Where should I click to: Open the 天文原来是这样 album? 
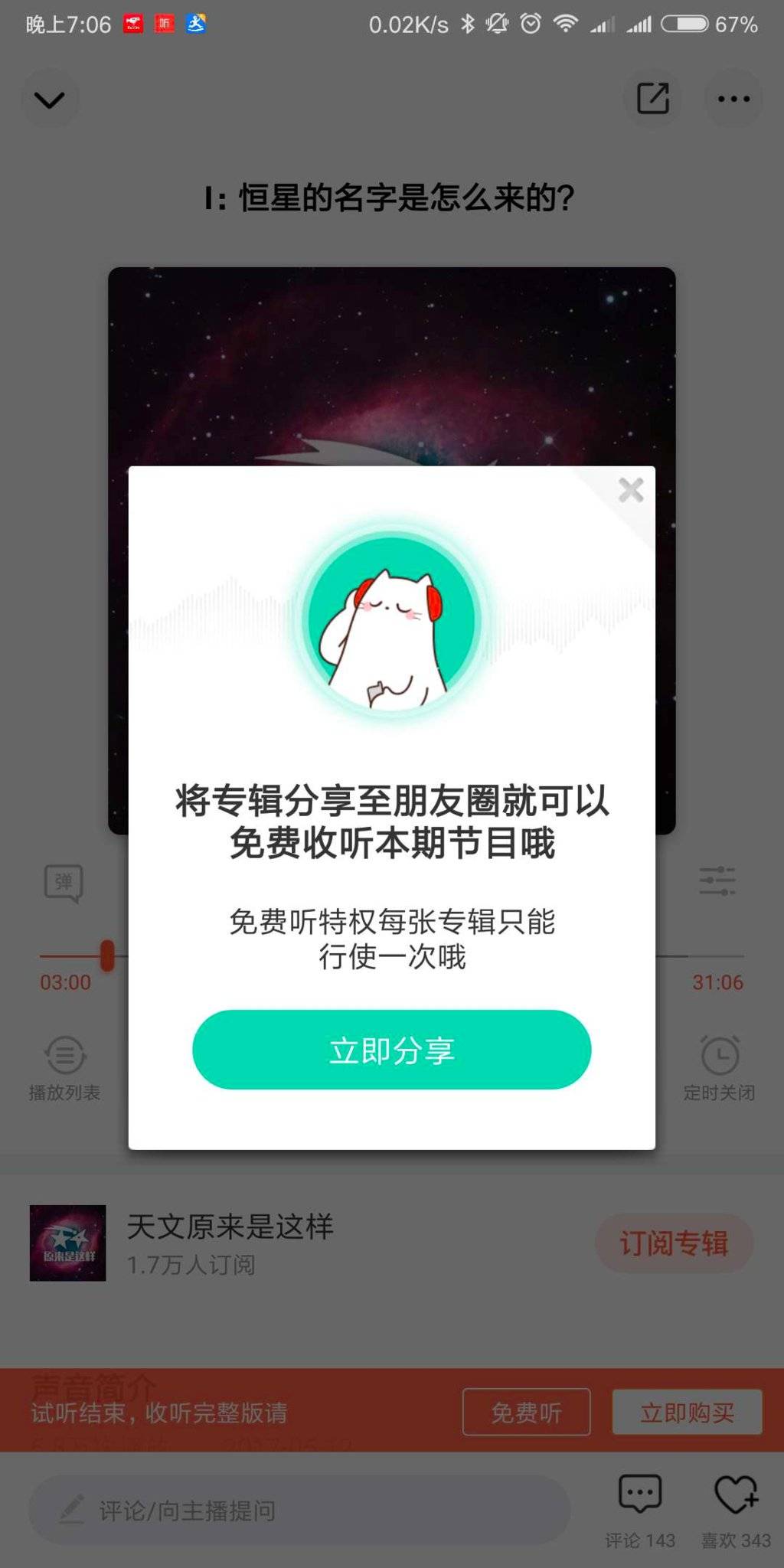click(x=230, y=1242)
